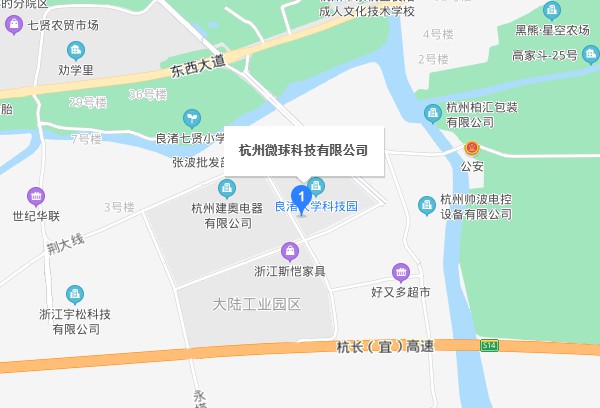Open the 杭州柏汇包装有限公司 place marker
Screen dimensions: 600x408
click(432, 112)
